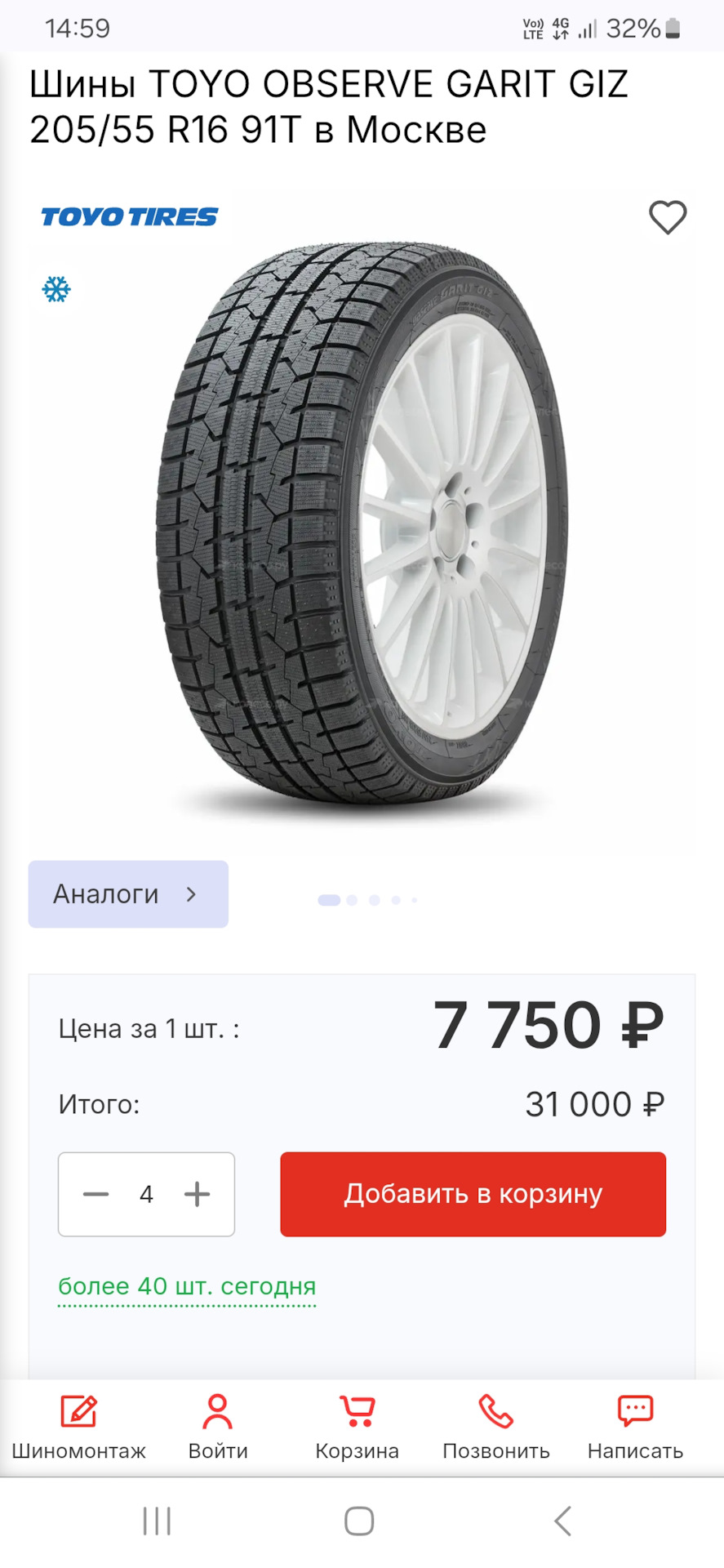
Task: Go to the system home screen
Action: tap(359, 1521)
